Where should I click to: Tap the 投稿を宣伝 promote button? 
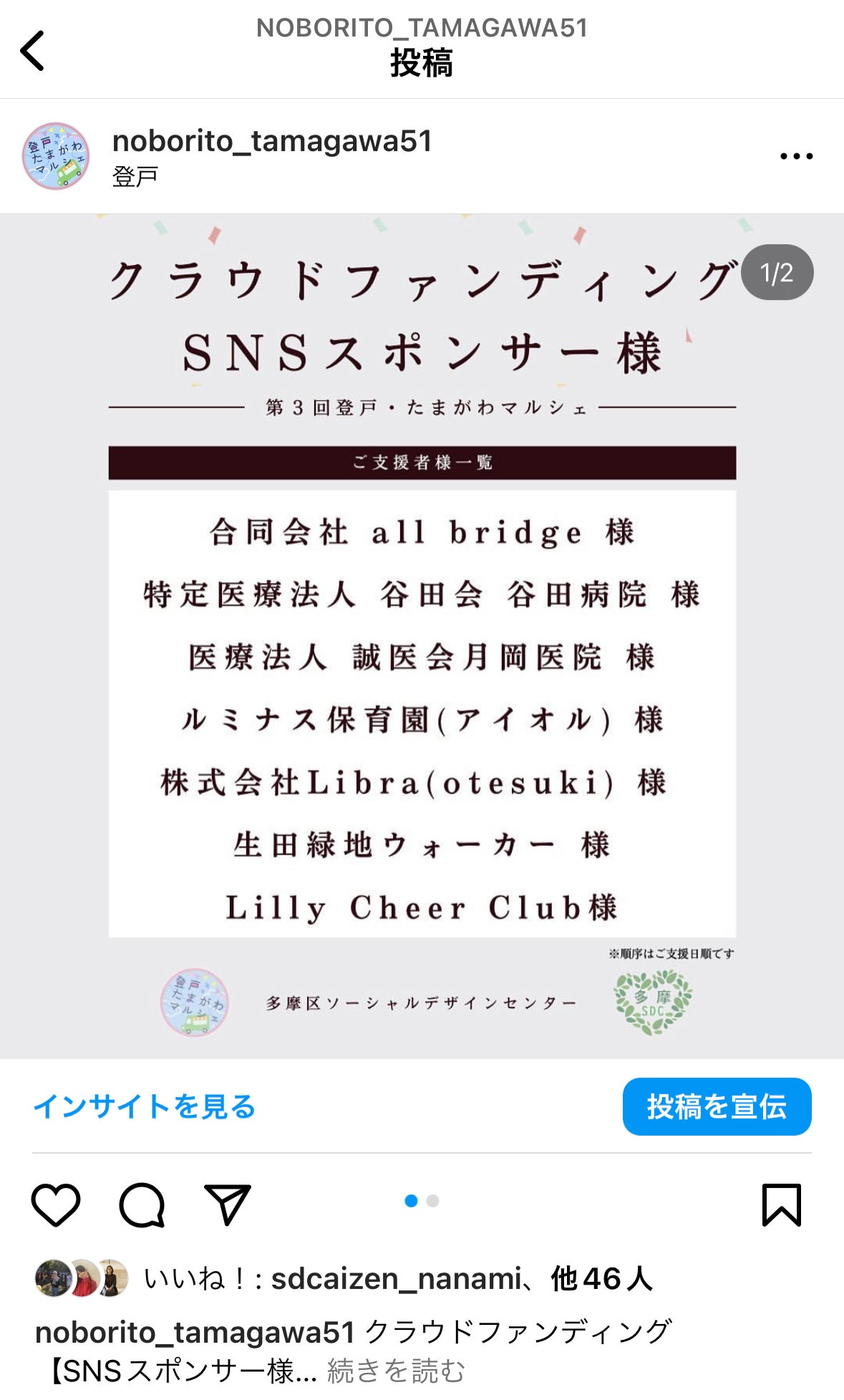click(717, 1106)
